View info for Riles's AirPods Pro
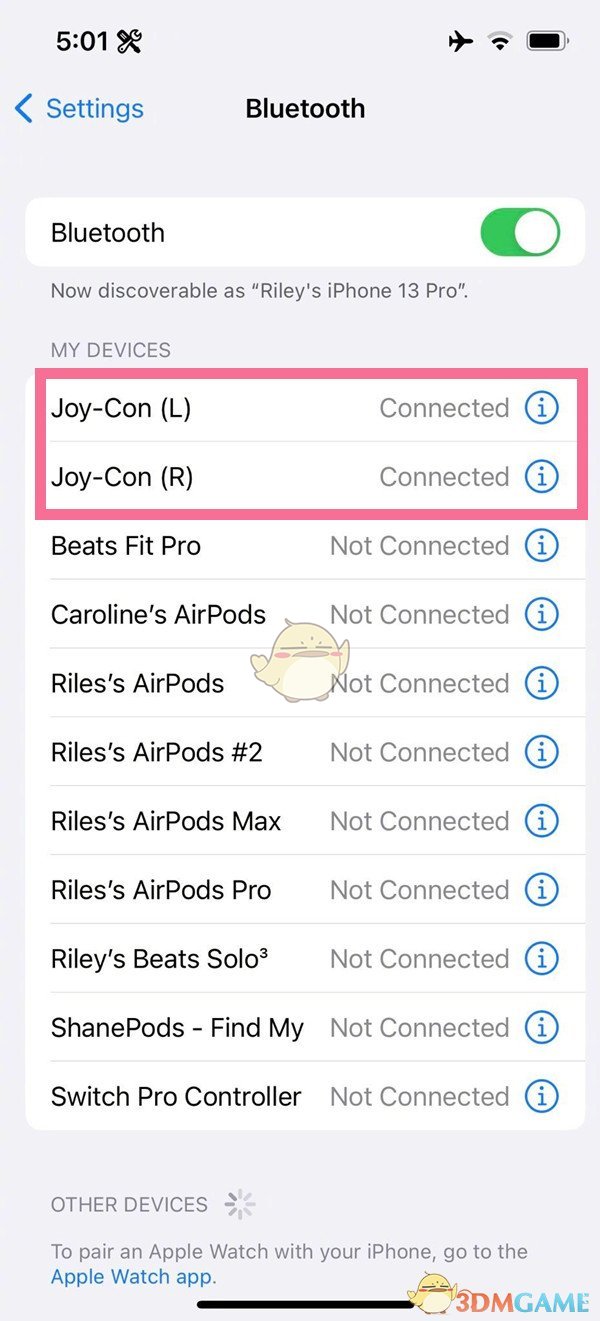600x1321 pixels. pos(541,890)
